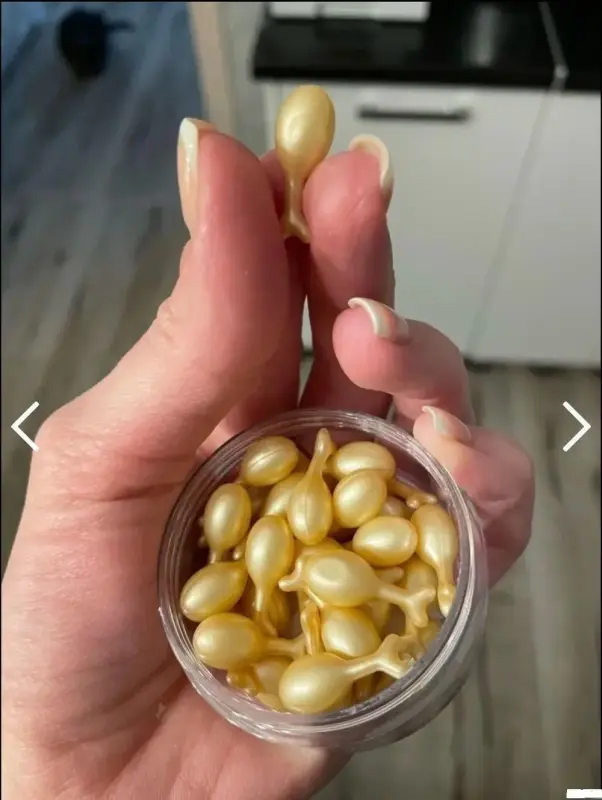Viewport: 602px width, 800px height.
Task: Go to the previous photo
Action: pos(25,426)
